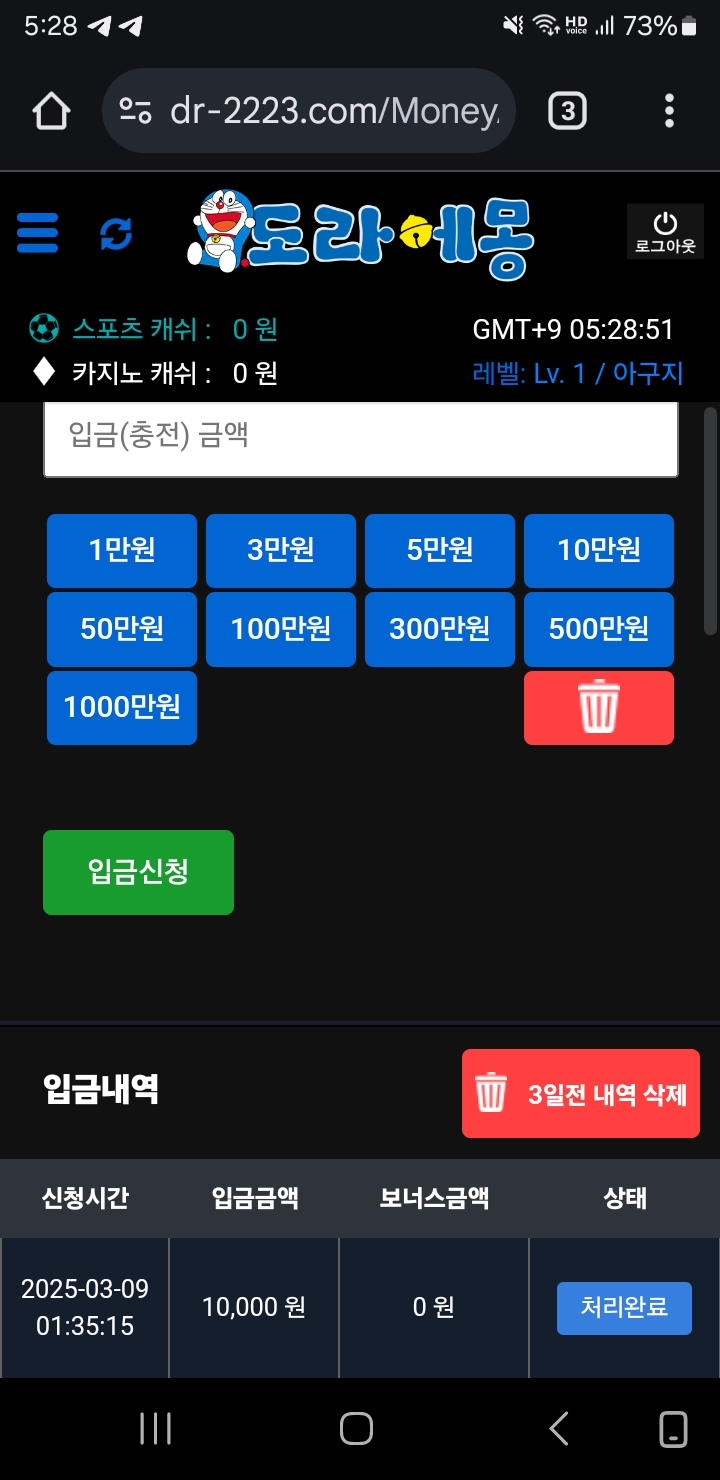Viewport: 720px width, 1480px height.
Task: Select the 50만원 amount button
Action: point(122,629)
